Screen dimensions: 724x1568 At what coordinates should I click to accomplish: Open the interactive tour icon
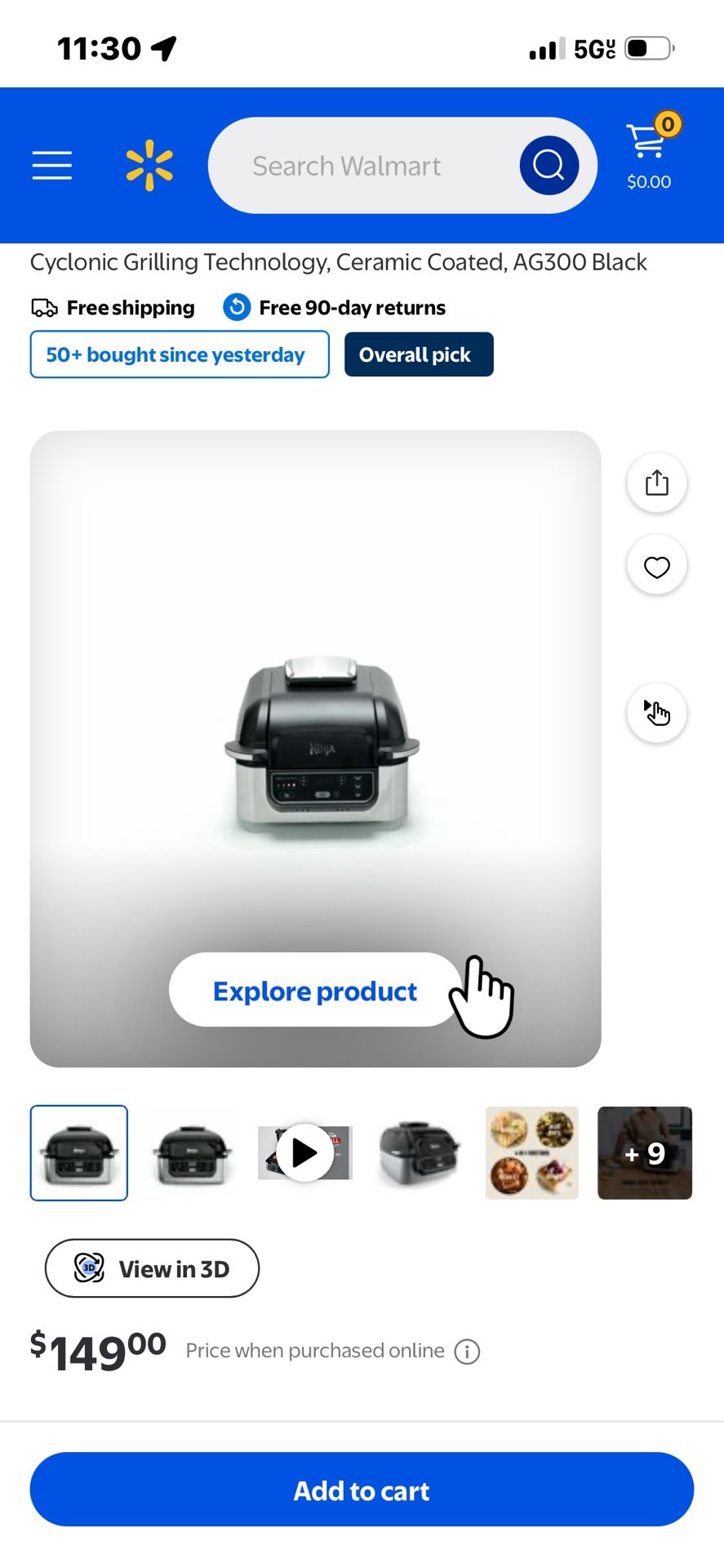[656, 713]
